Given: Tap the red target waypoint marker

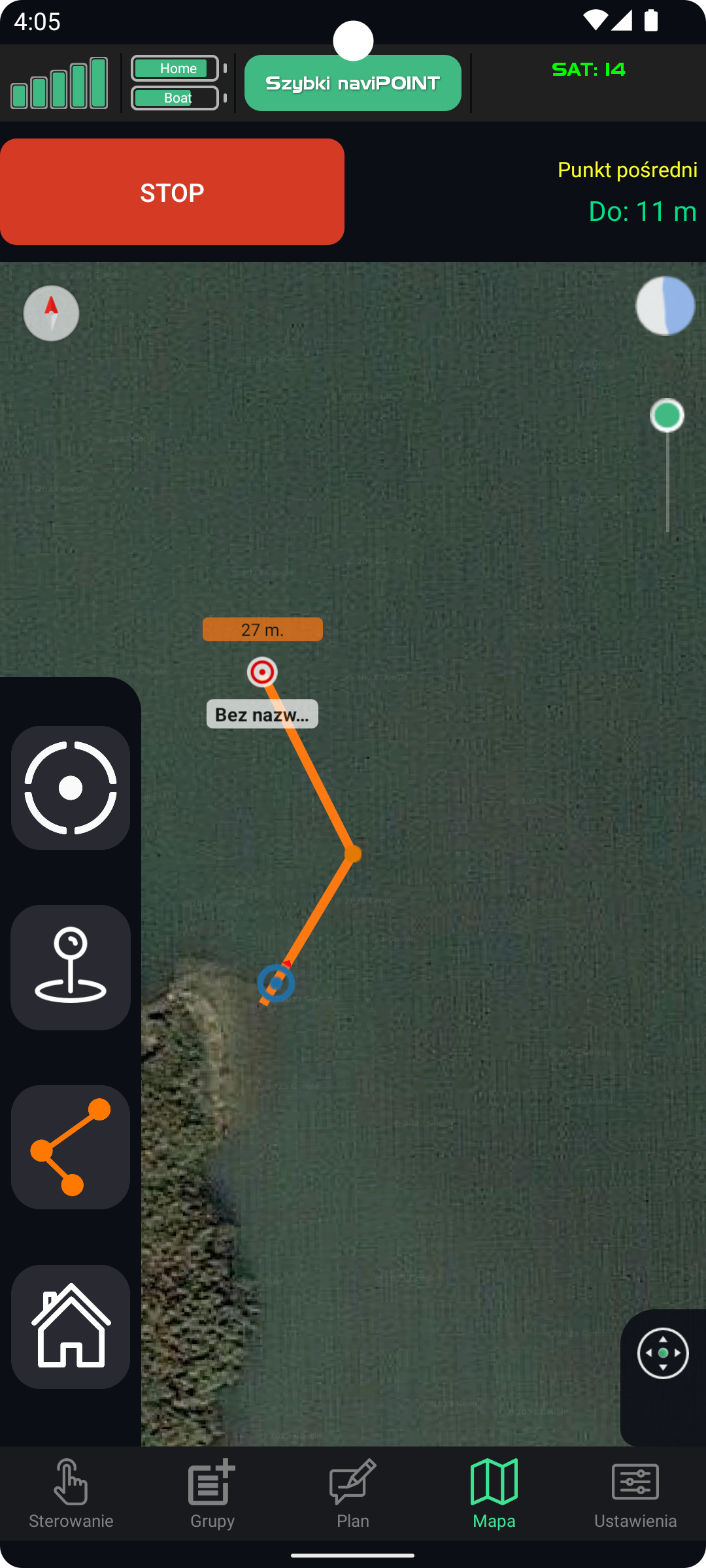Looking at the screenshot, I should point(262,672).
